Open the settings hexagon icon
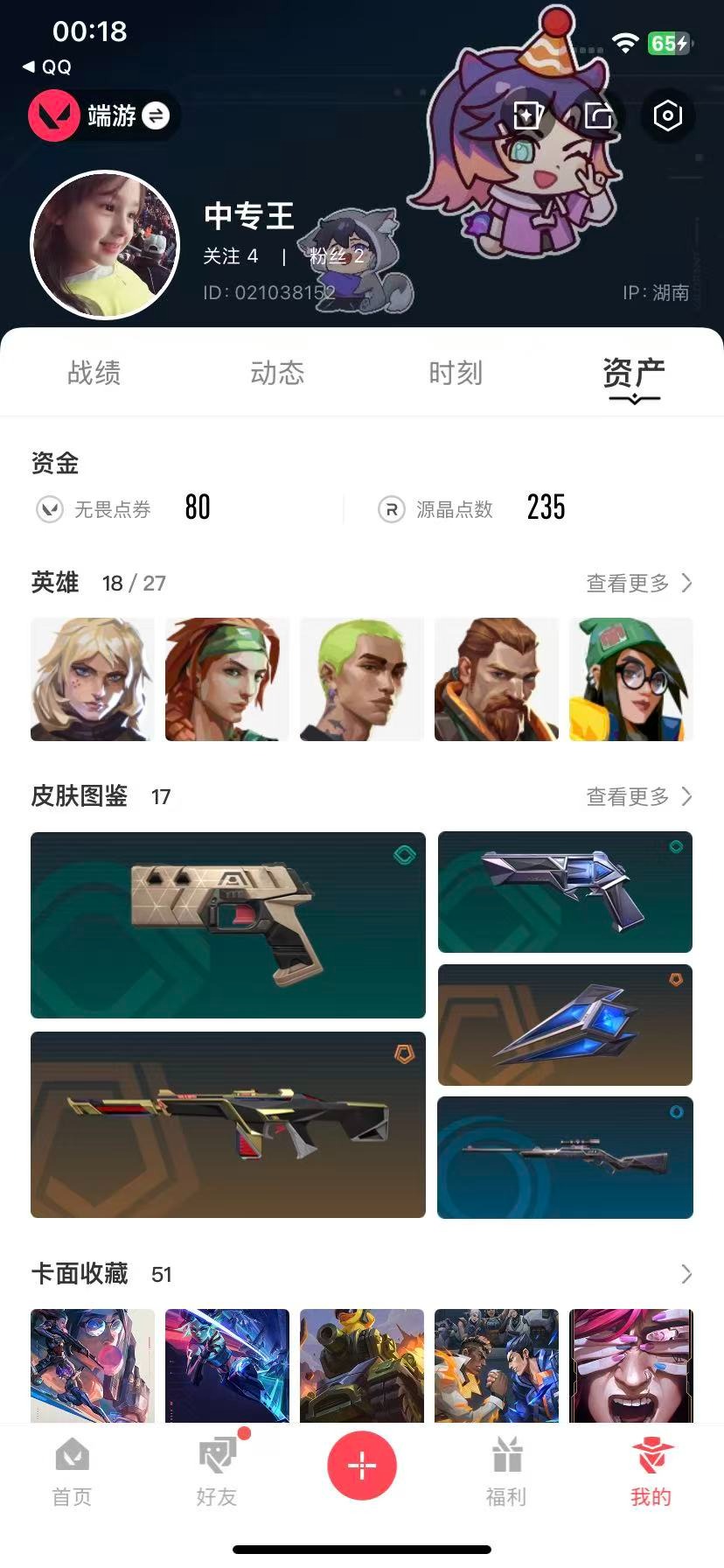Viewport: 724px width, 1568px height. 667,115
